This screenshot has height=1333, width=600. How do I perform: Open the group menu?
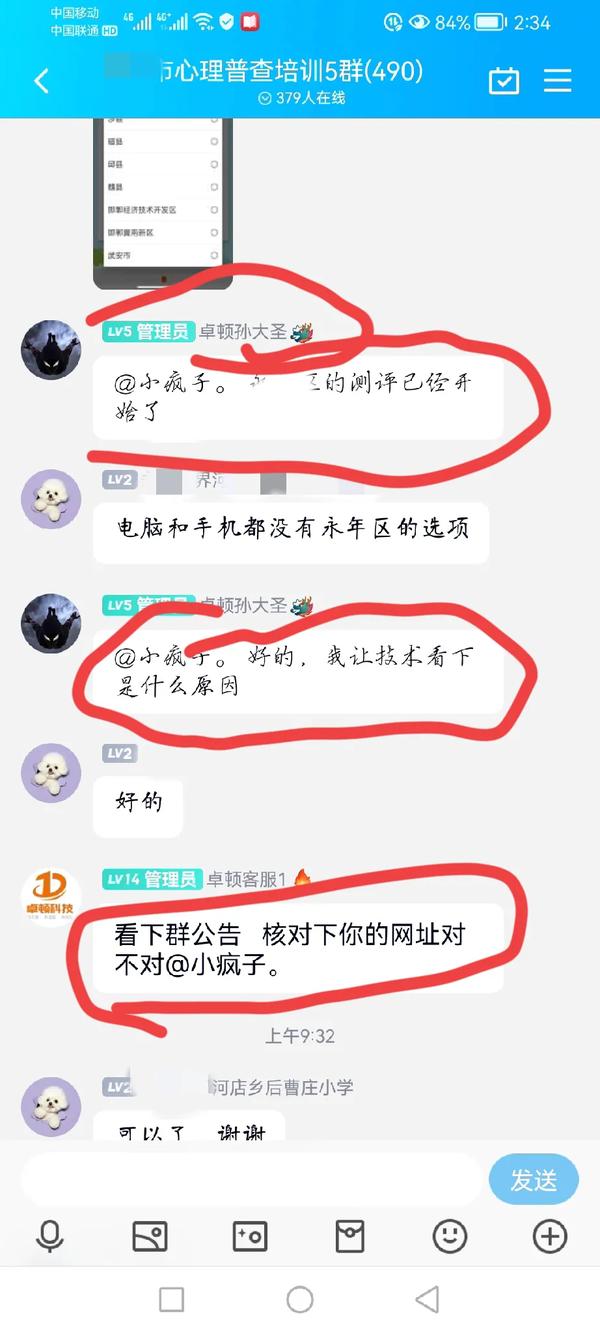557,81
